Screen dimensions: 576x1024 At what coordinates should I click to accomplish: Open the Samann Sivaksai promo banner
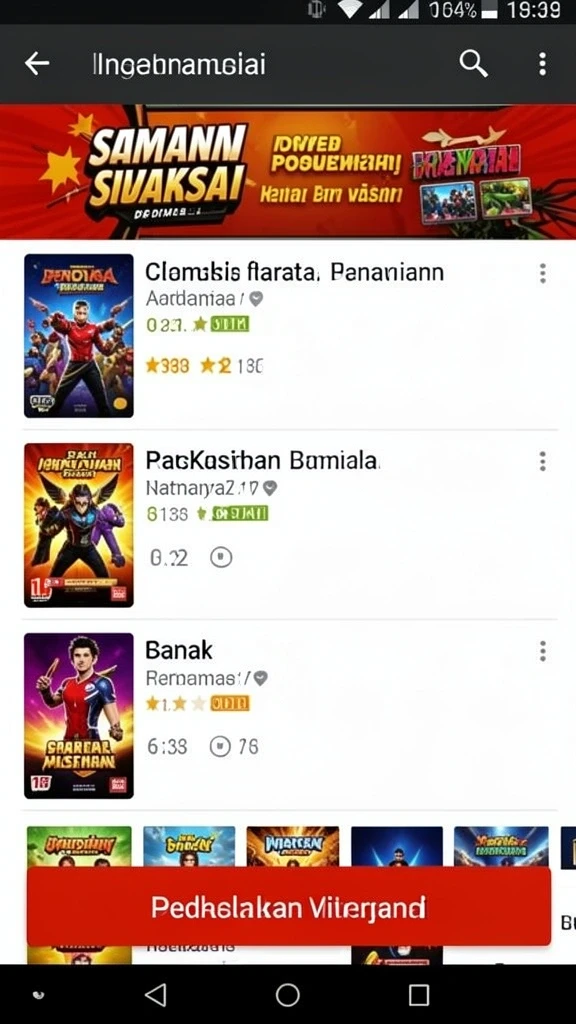tap(288, 172)
